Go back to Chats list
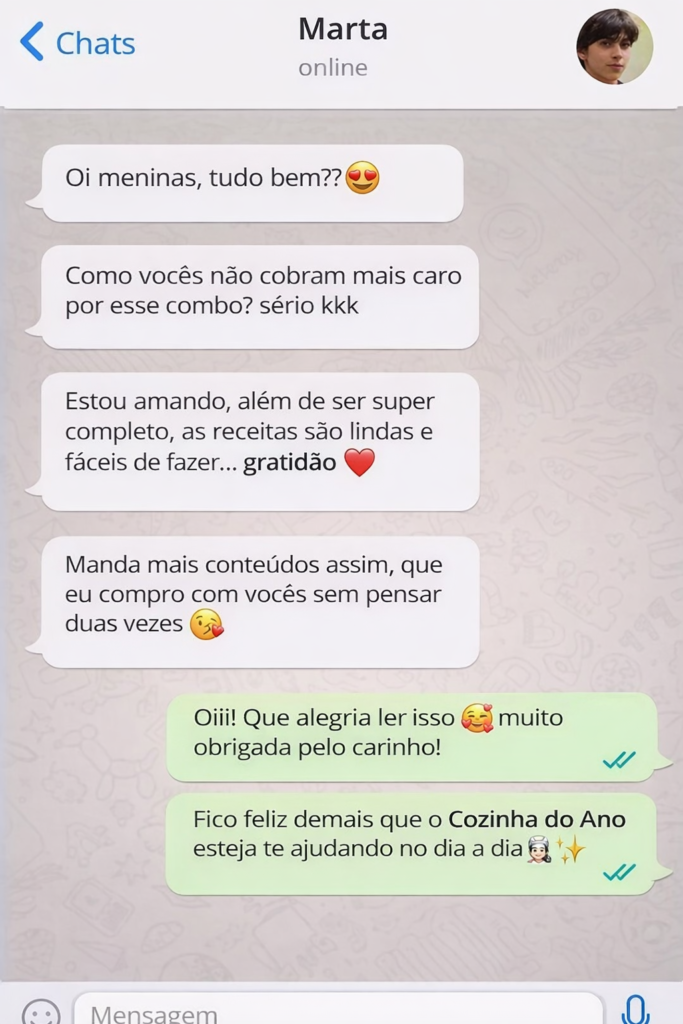 click(77, 43)
